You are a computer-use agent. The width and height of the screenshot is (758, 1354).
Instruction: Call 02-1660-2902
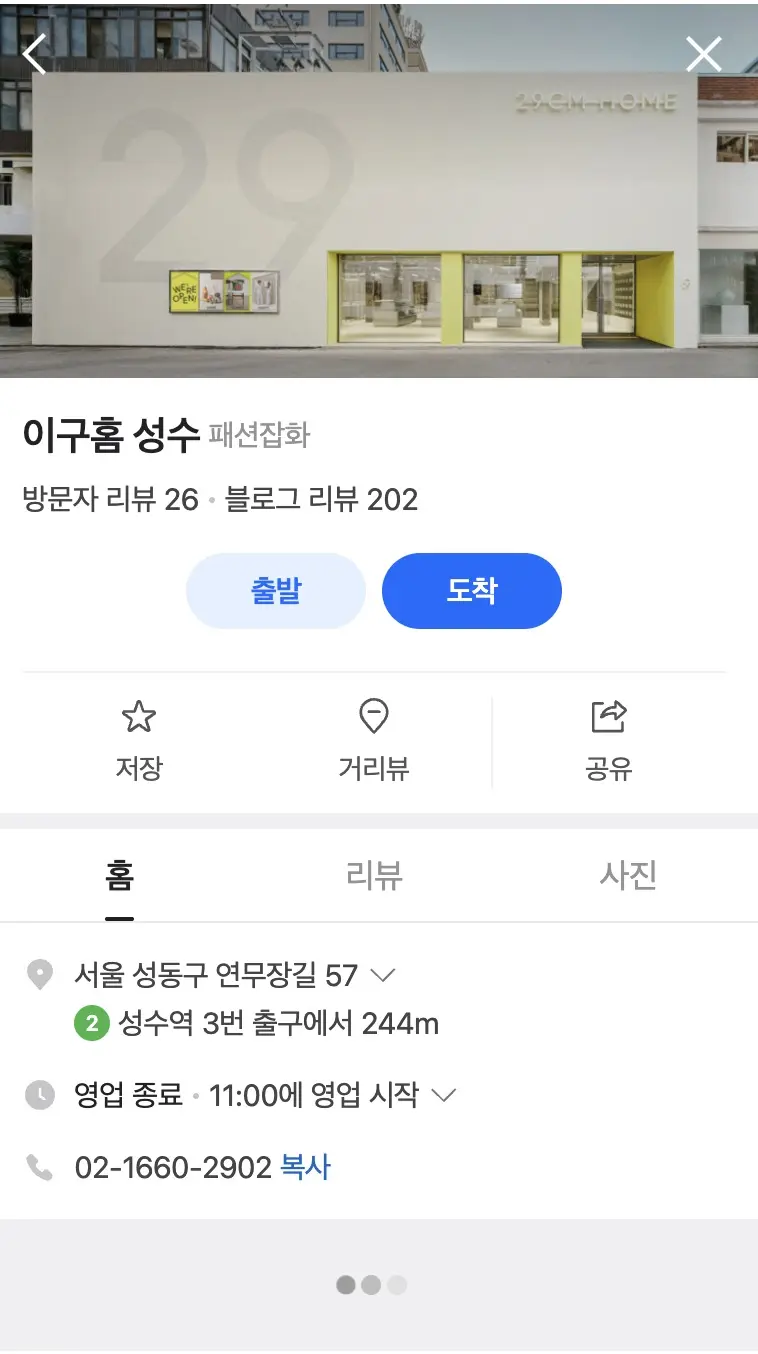point(173,1167)
